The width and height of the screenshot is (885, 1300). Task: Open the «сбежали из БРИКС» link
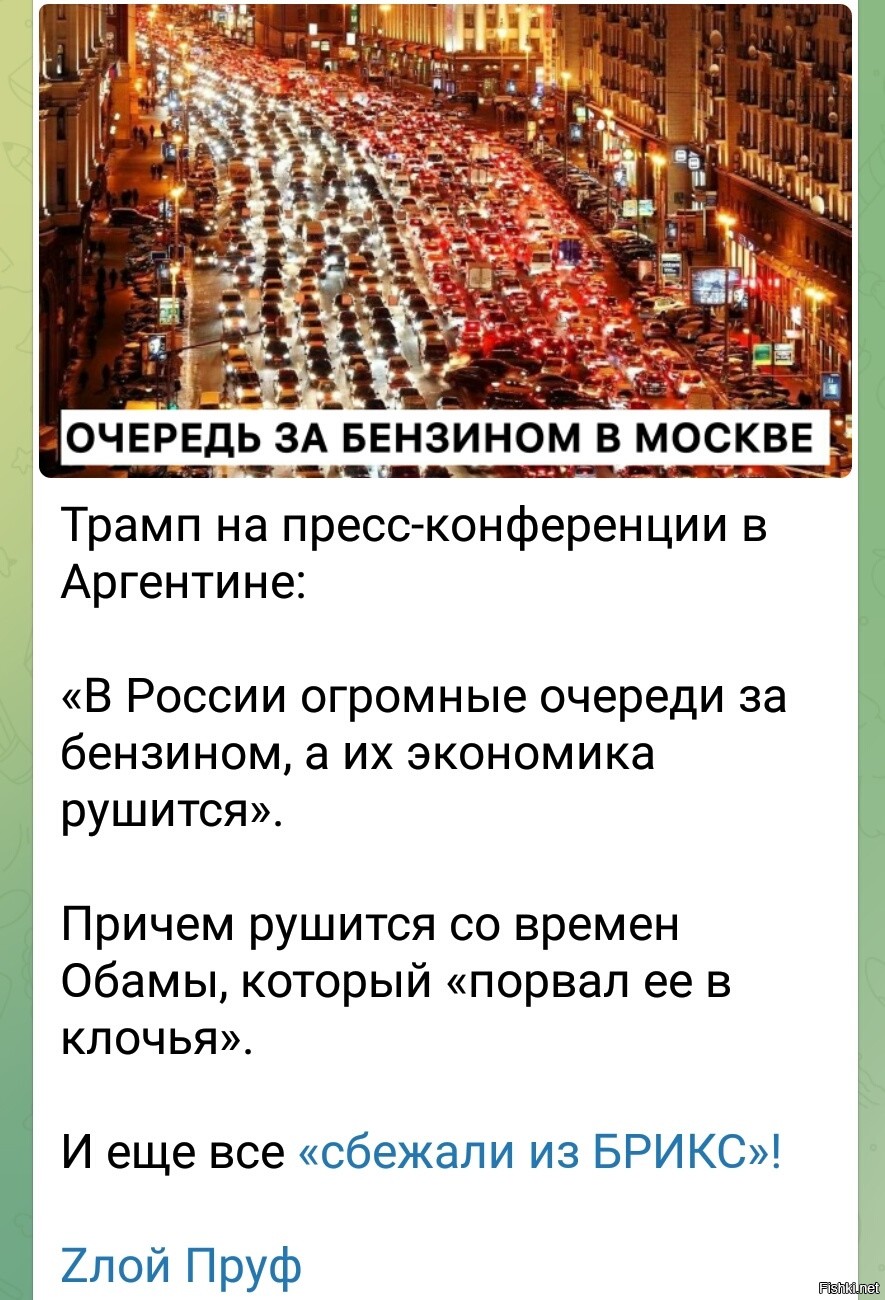pos(538,1153)
